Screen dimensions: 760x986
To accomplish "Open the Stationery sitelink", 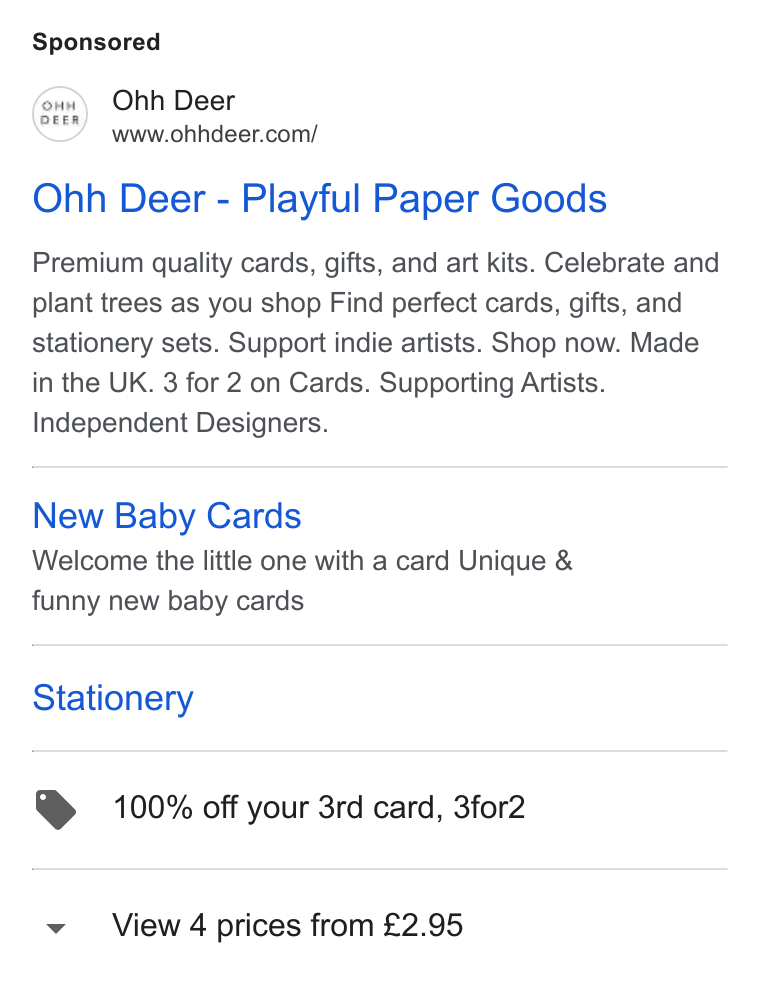I will [x=113, y=699].
